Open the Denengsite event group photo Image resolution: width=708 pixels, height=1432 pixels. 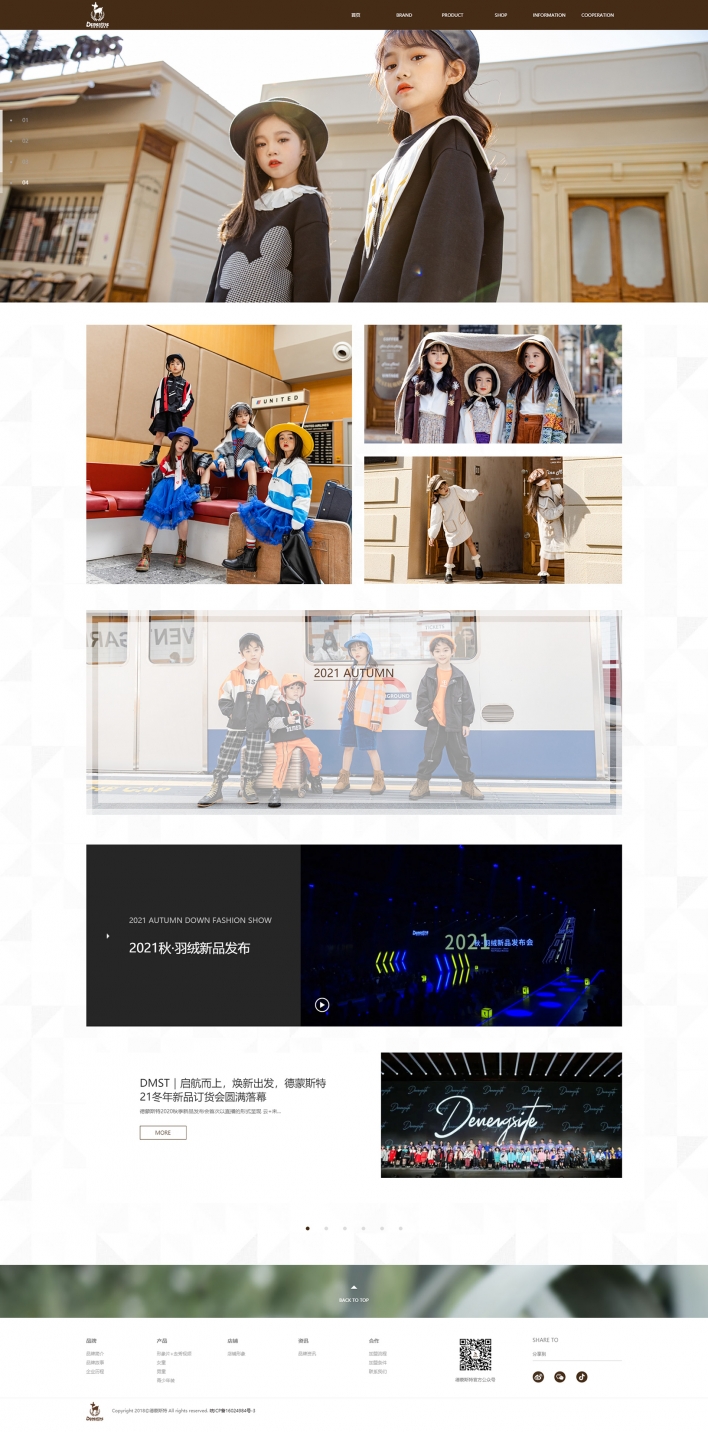pos(501,1115)
